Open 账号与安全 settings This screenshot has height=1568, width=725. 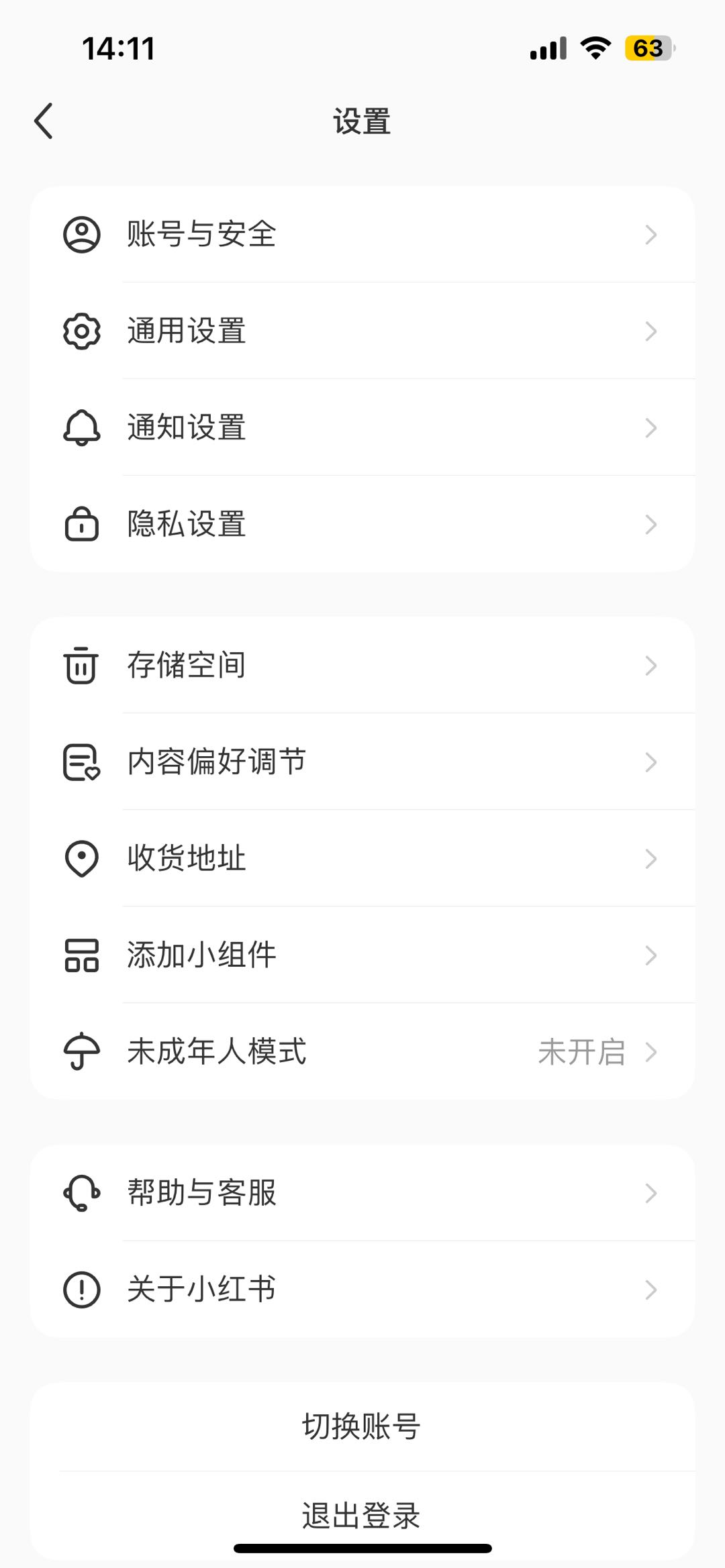coord(362,234)
